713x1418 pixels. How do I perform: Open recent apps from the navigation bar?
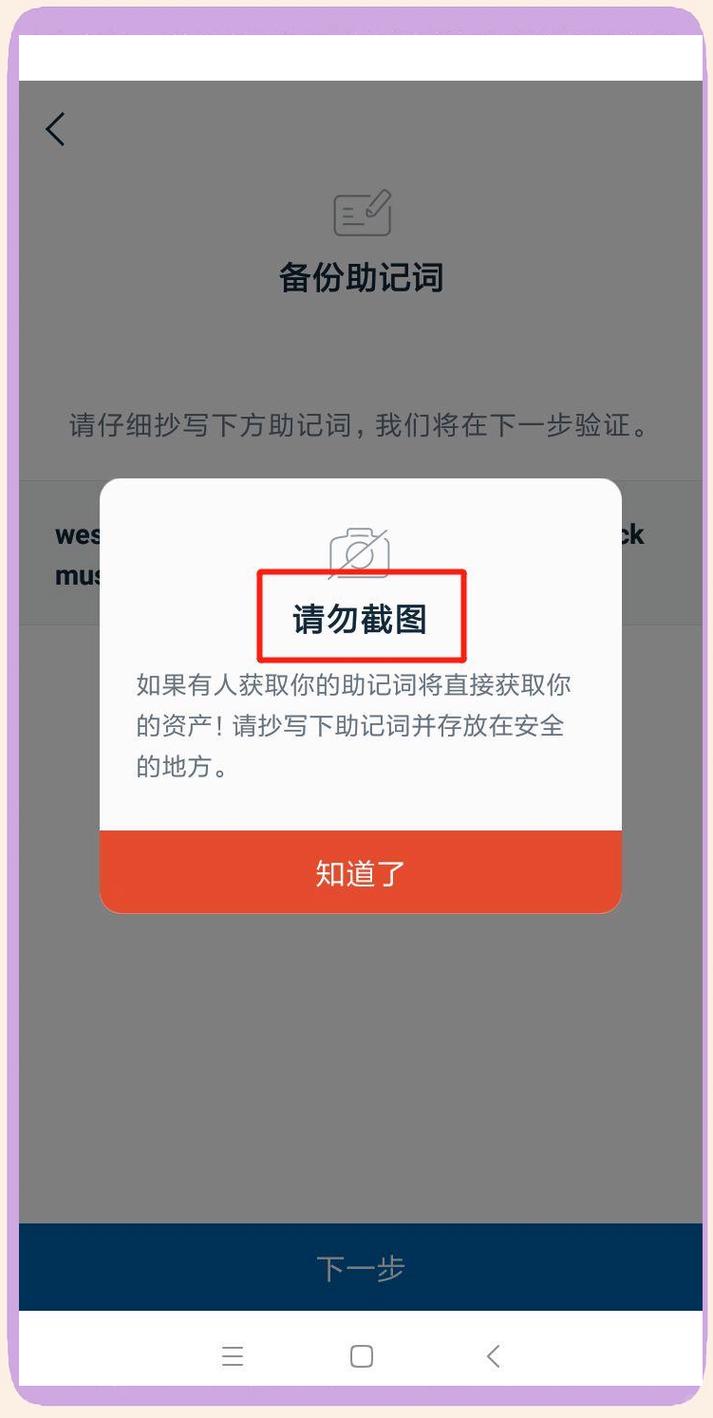pos(232,1356)
